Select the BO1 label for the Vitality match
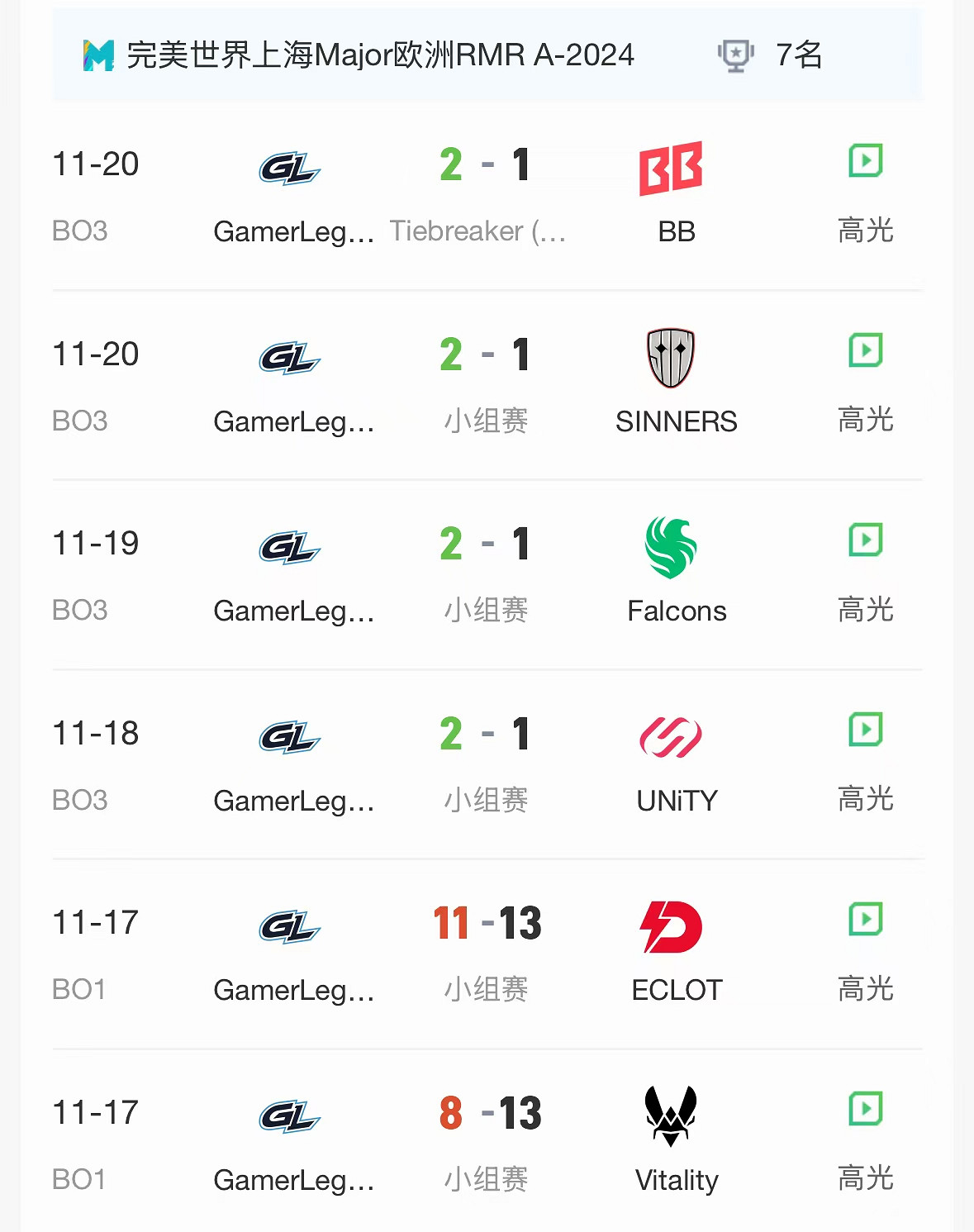This screenshot has height=1232, width=974. (79, 1179)
